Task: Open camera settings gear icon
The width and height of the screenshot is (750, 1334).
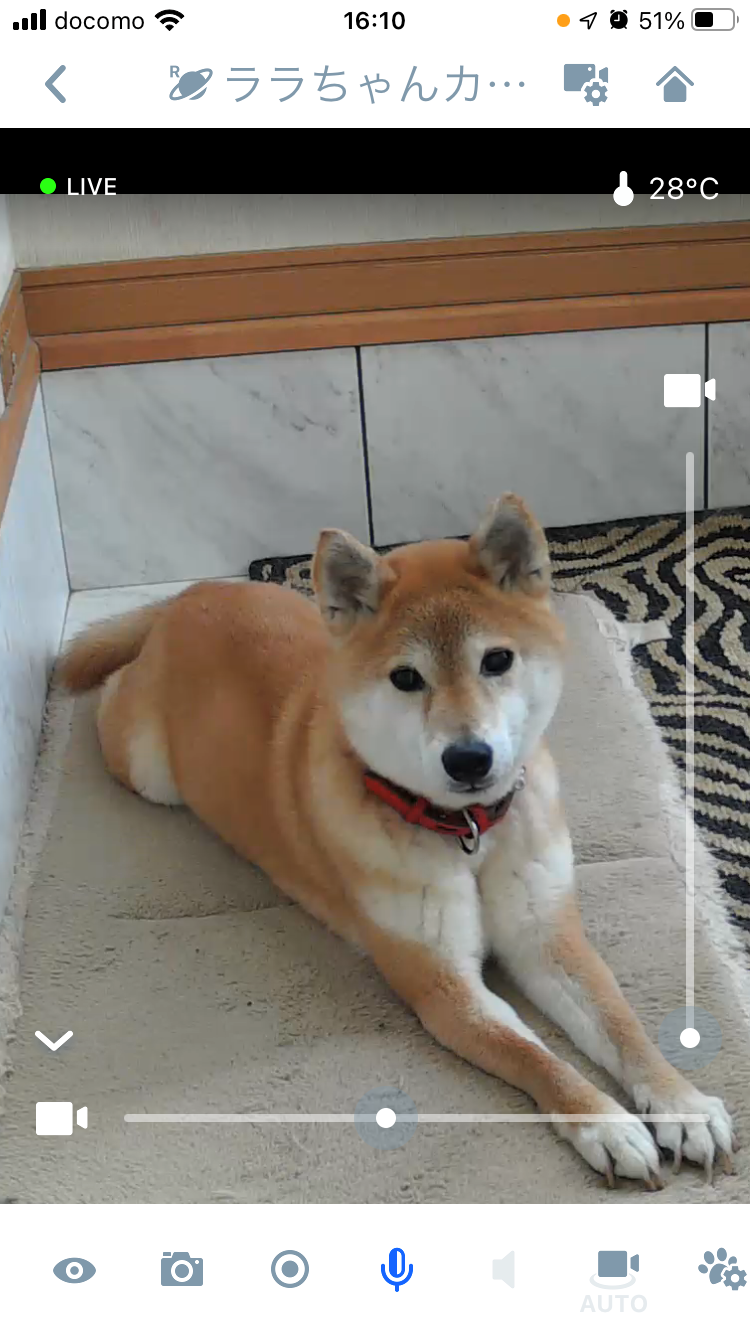Action: point(586,85)
